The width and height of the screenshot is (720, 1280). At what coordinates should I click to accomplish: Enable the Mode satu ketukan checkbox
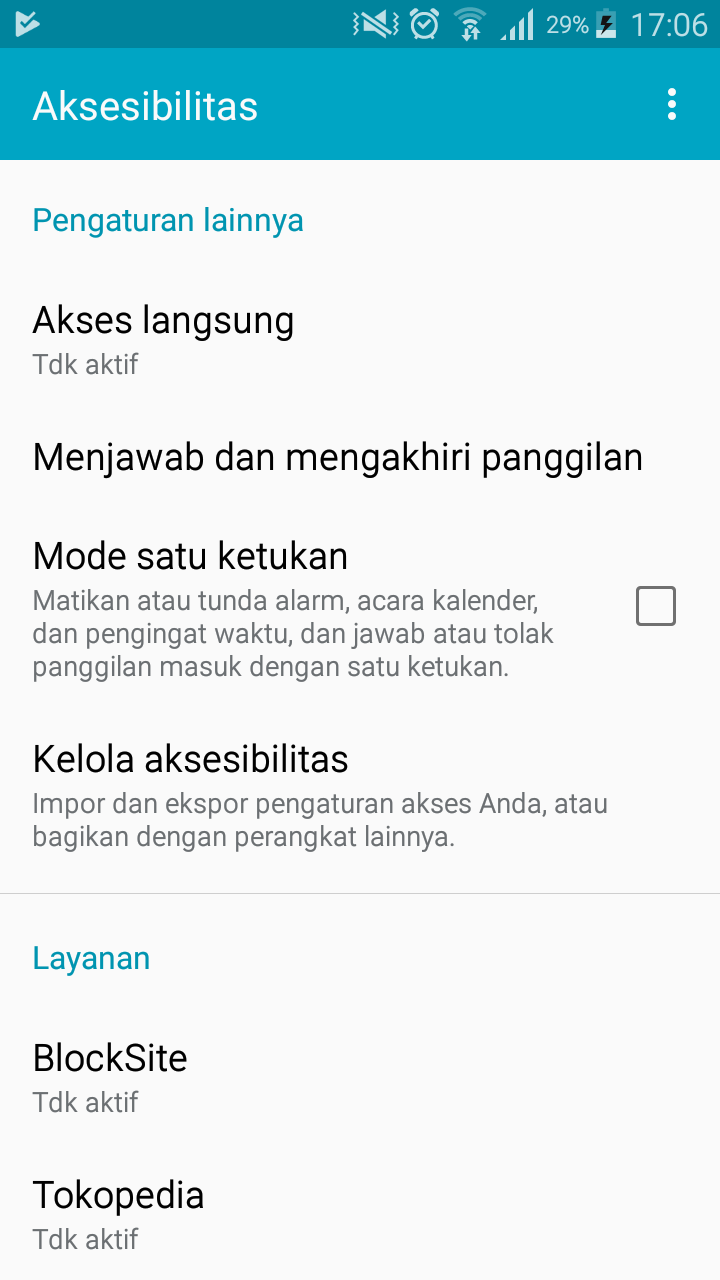[655, 606]
